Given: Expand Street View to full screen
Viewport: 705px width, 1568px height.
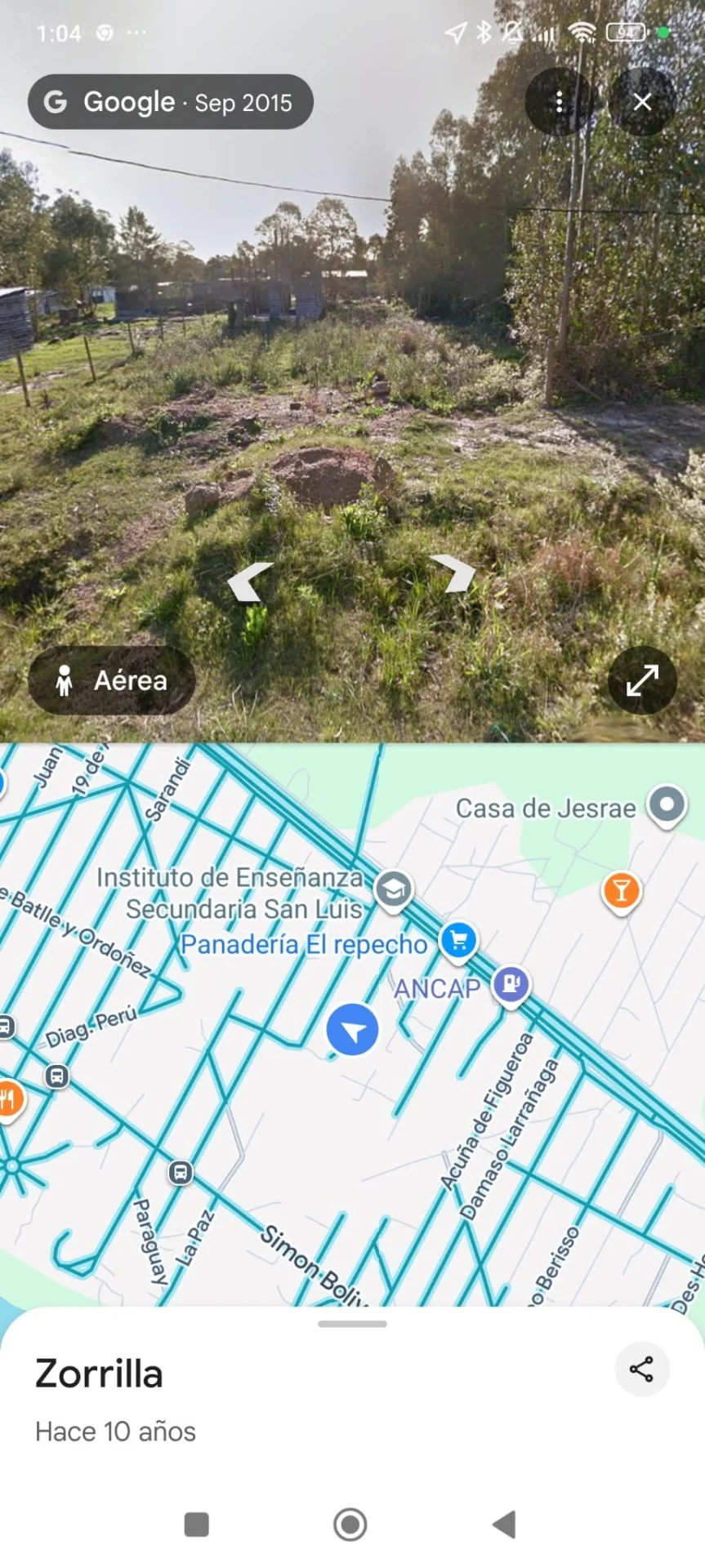Looking at the screenshot, I should 642,680.
